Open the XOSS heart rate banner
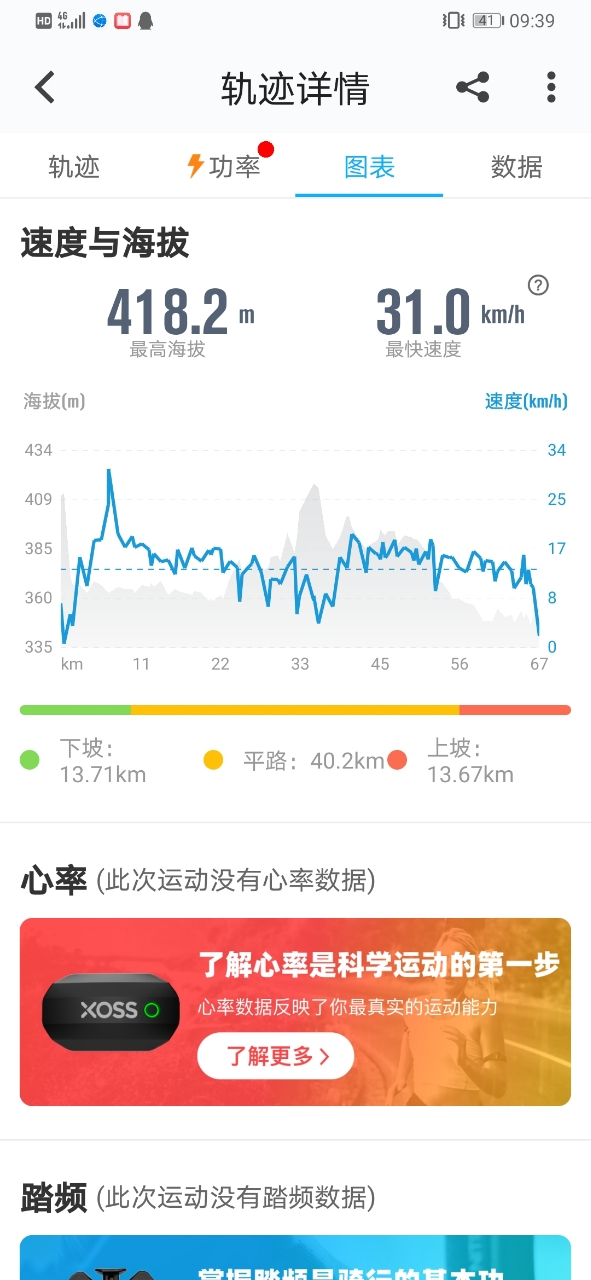Image resolution: width=591 pixels, height=1280 pixels. click(295, 1012)
